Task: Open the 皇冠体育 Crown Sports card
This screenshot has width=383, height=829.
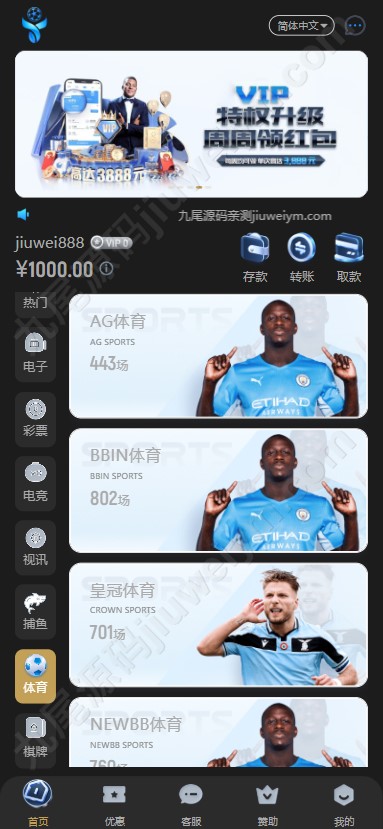Action: (x=218, y=625)
